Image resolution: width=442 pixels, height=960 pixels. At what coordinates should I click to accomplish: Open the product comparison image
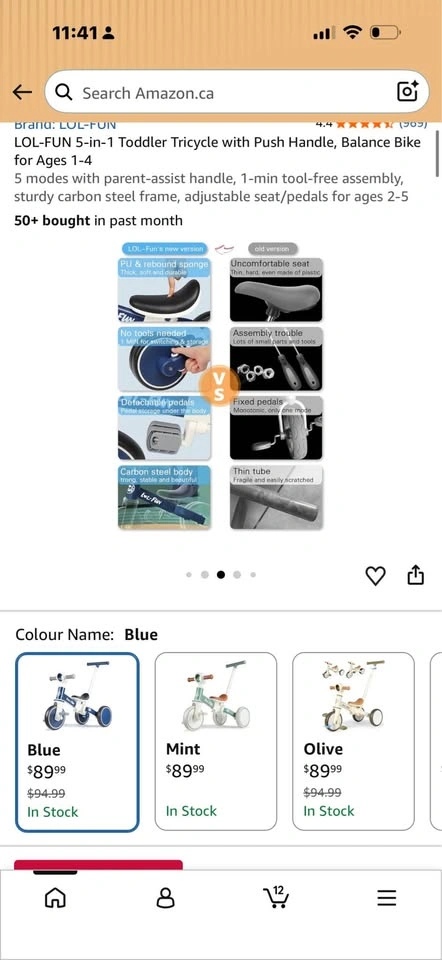point(221,386)
